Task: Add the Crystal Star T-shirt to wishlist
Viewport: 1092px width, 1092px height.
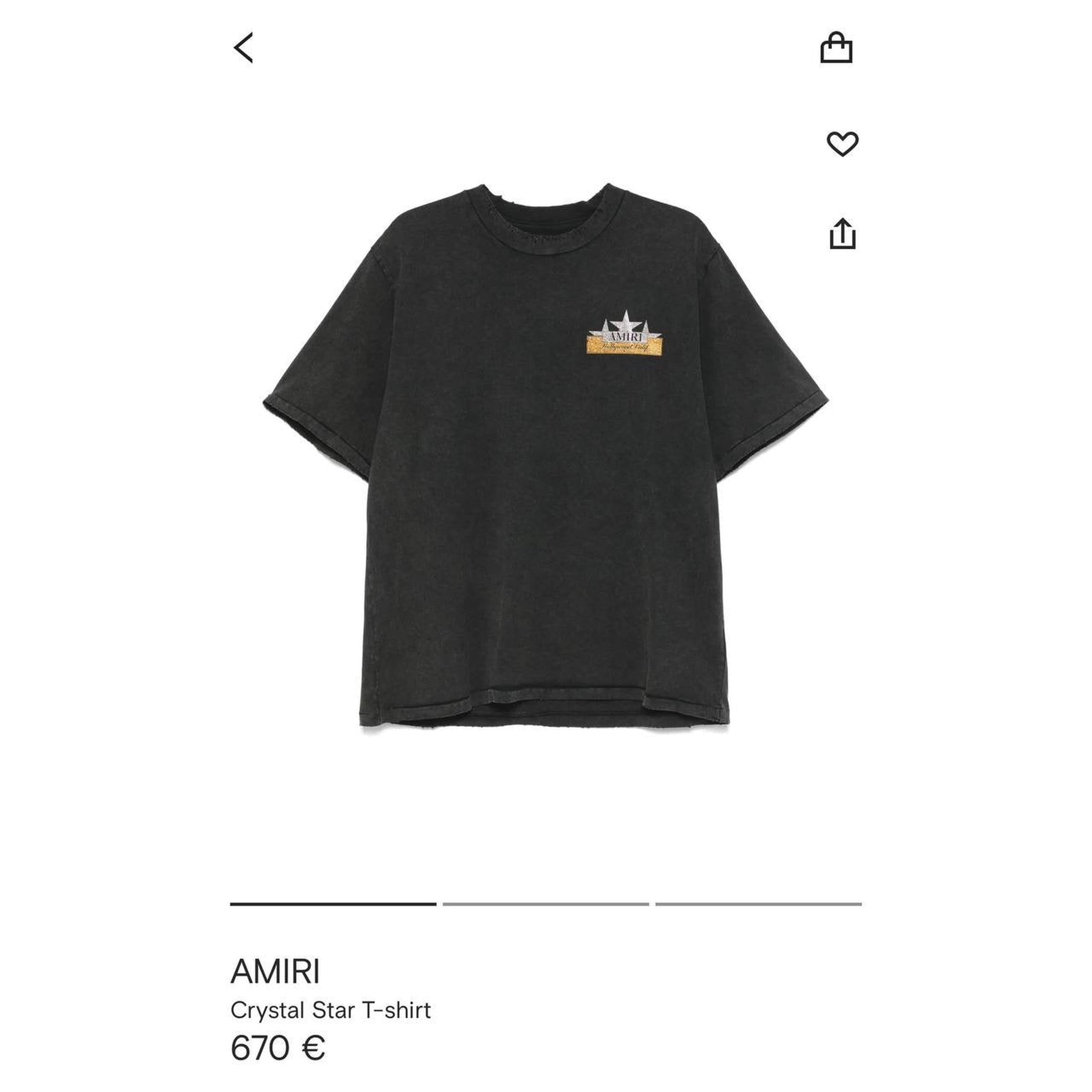Action: (842, 144)
